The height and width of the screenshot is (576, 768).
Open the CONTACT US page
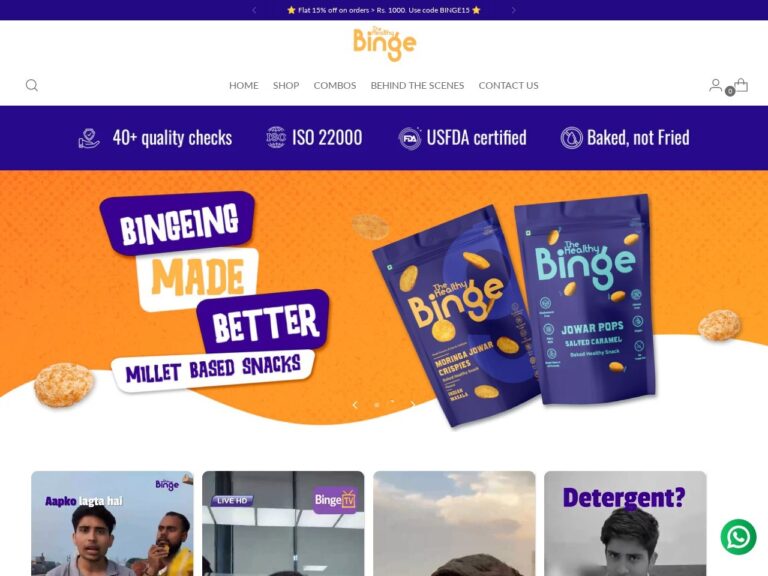tap(508, 86)
